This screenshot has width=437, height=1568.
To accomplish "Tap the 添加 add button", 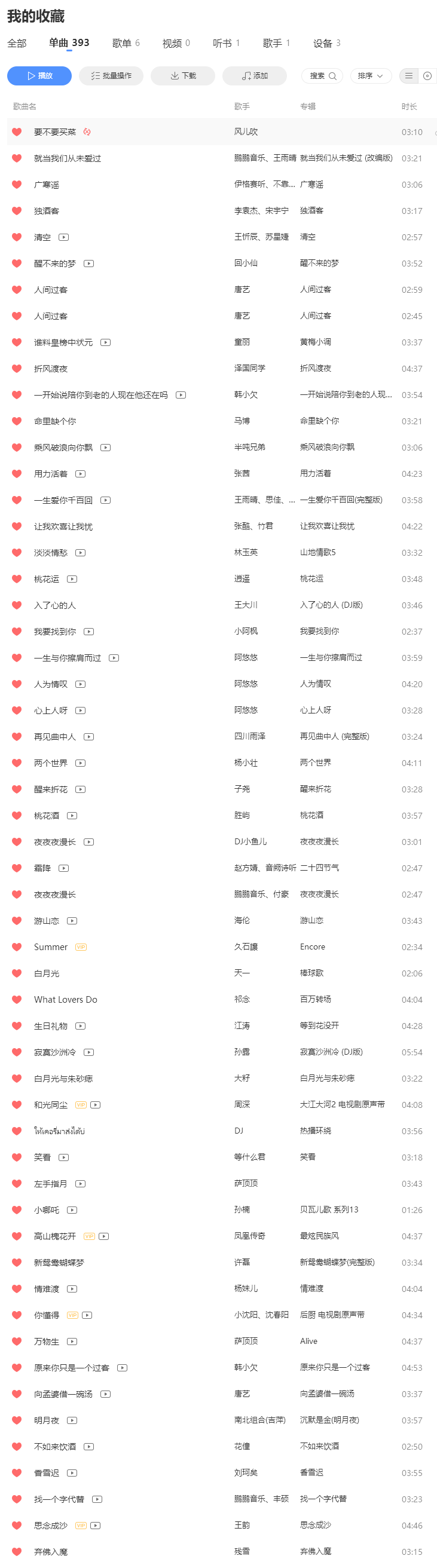I will (x=255, y=76).
